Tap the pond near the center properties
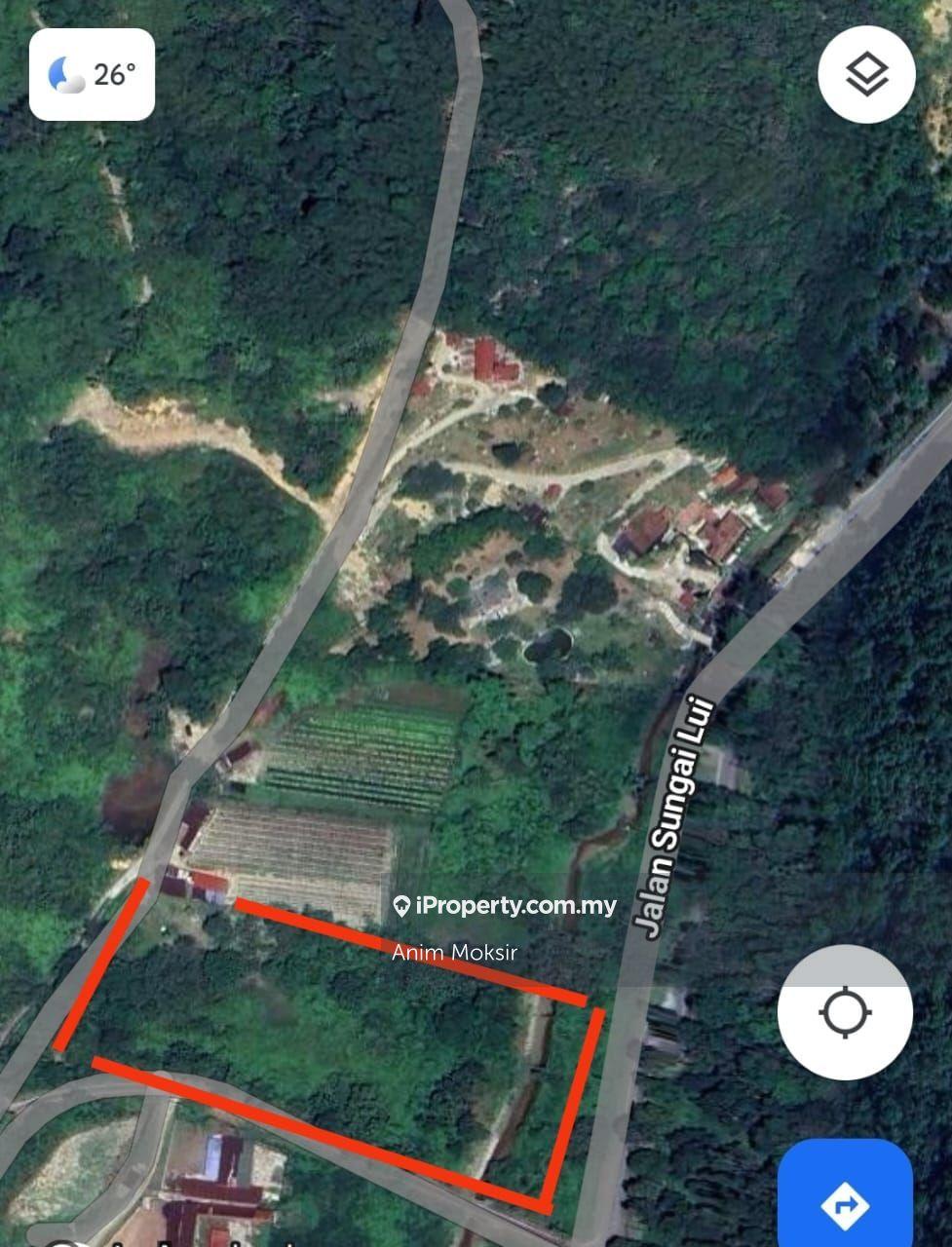952x1247 pixels. [x=549, y=643]
